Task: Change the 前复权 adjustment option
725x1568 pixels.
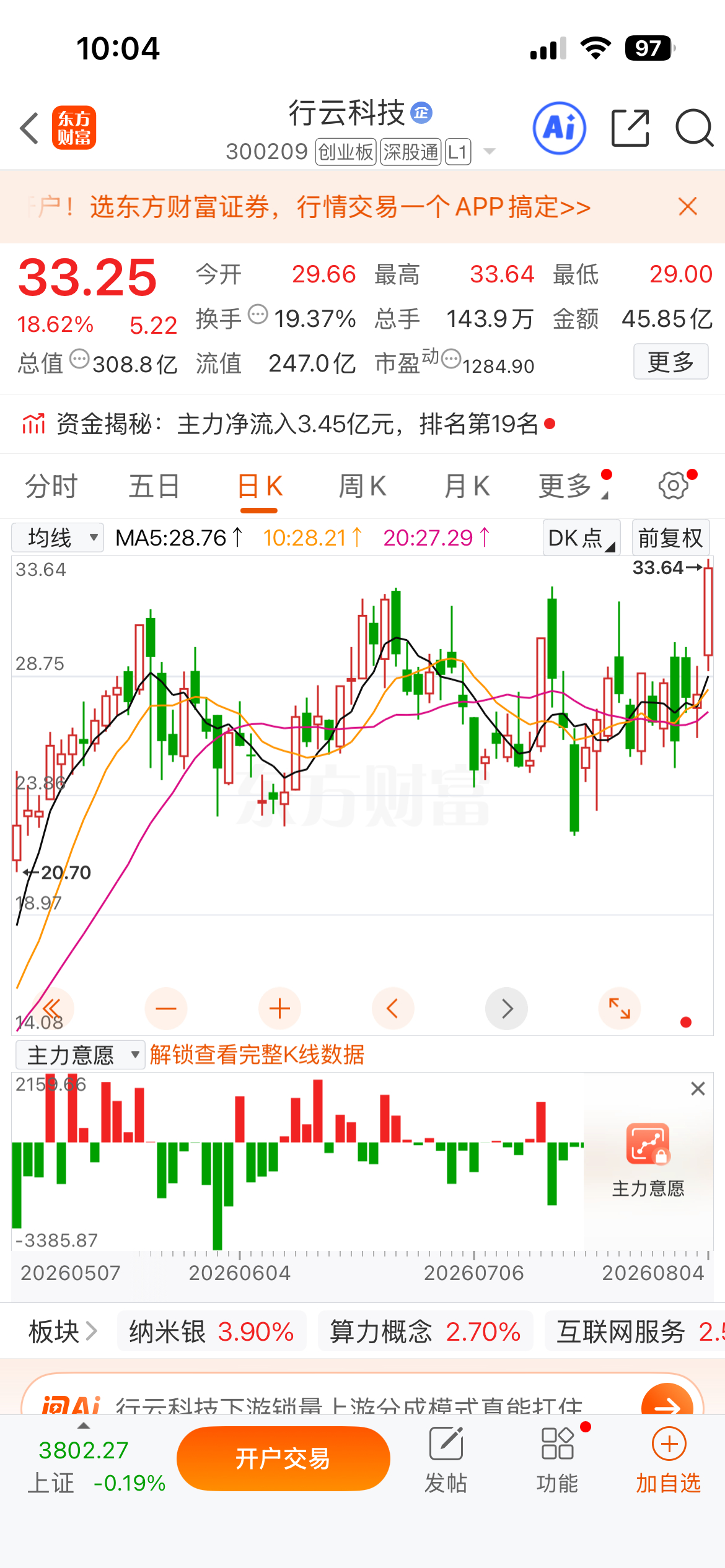Action: tap(670, 537)
